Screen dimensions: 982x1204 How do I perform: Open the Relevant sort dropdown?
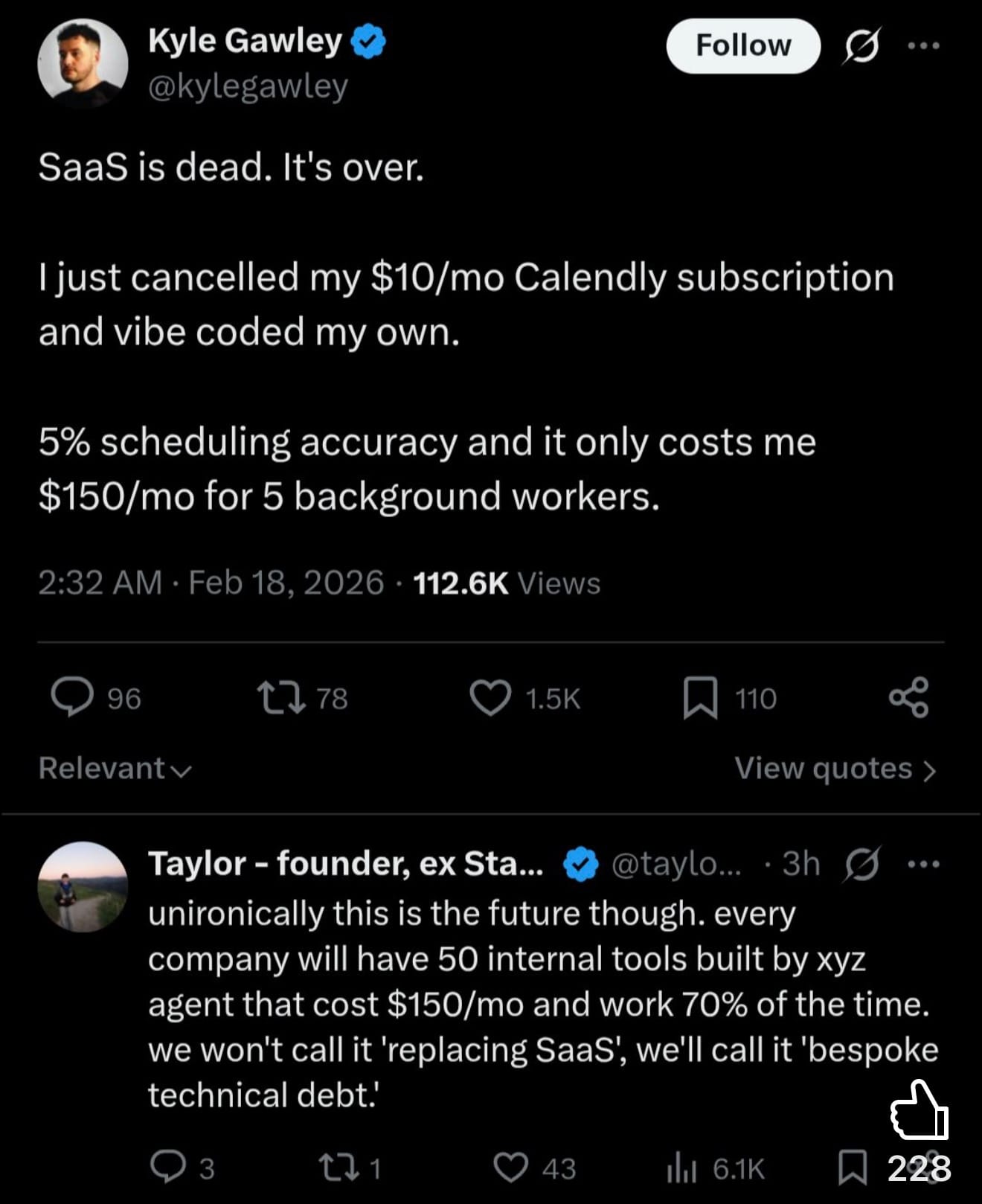(x=115, y=769)
